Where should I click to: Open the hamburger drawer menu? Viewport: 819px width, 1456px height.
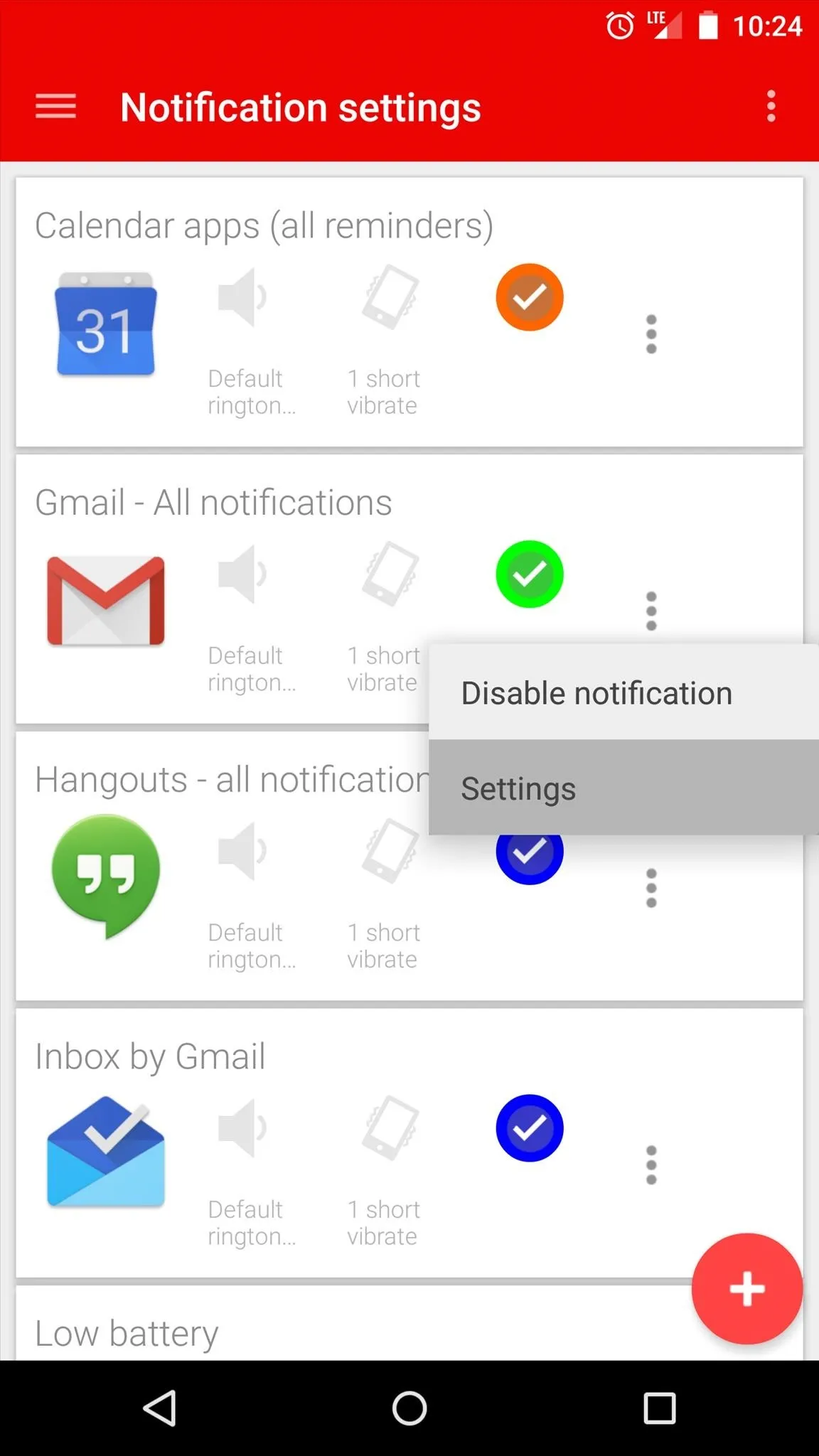(x=55, y=107)
